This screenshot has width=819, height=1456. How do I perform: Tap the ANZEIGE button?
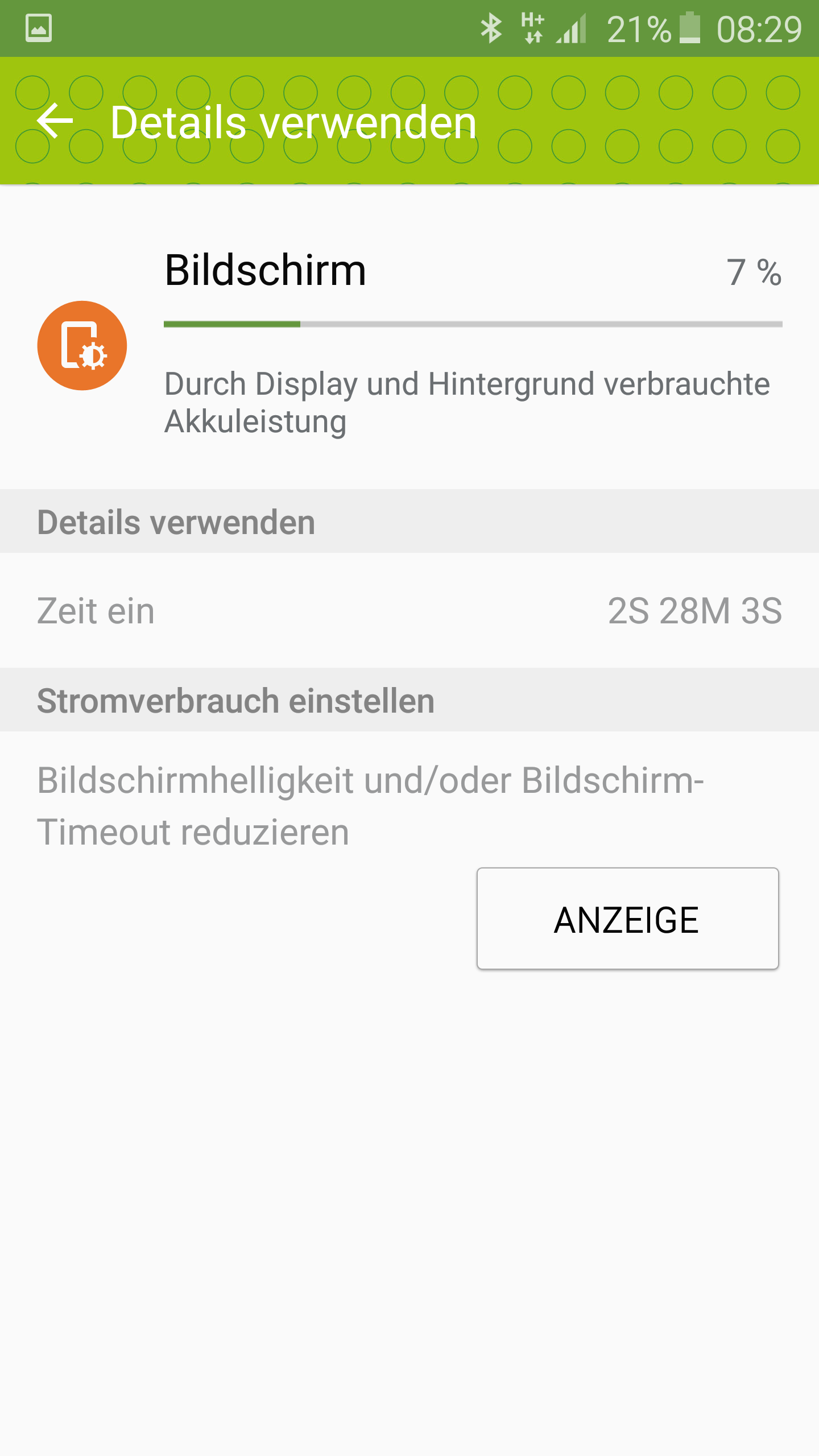tap(627, 919)
